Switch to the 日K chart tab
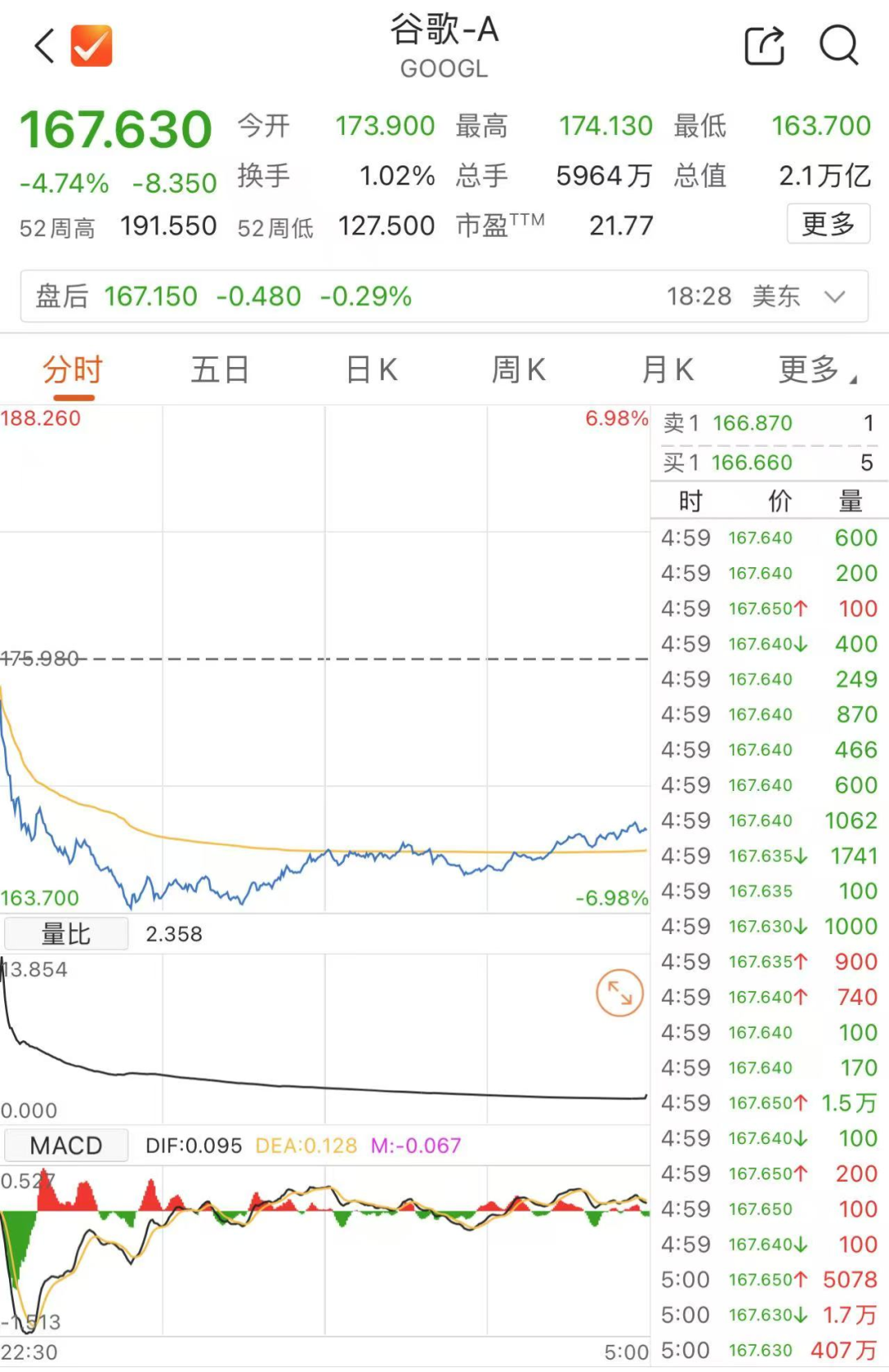 pyautogui.click(x=372, y=370)
